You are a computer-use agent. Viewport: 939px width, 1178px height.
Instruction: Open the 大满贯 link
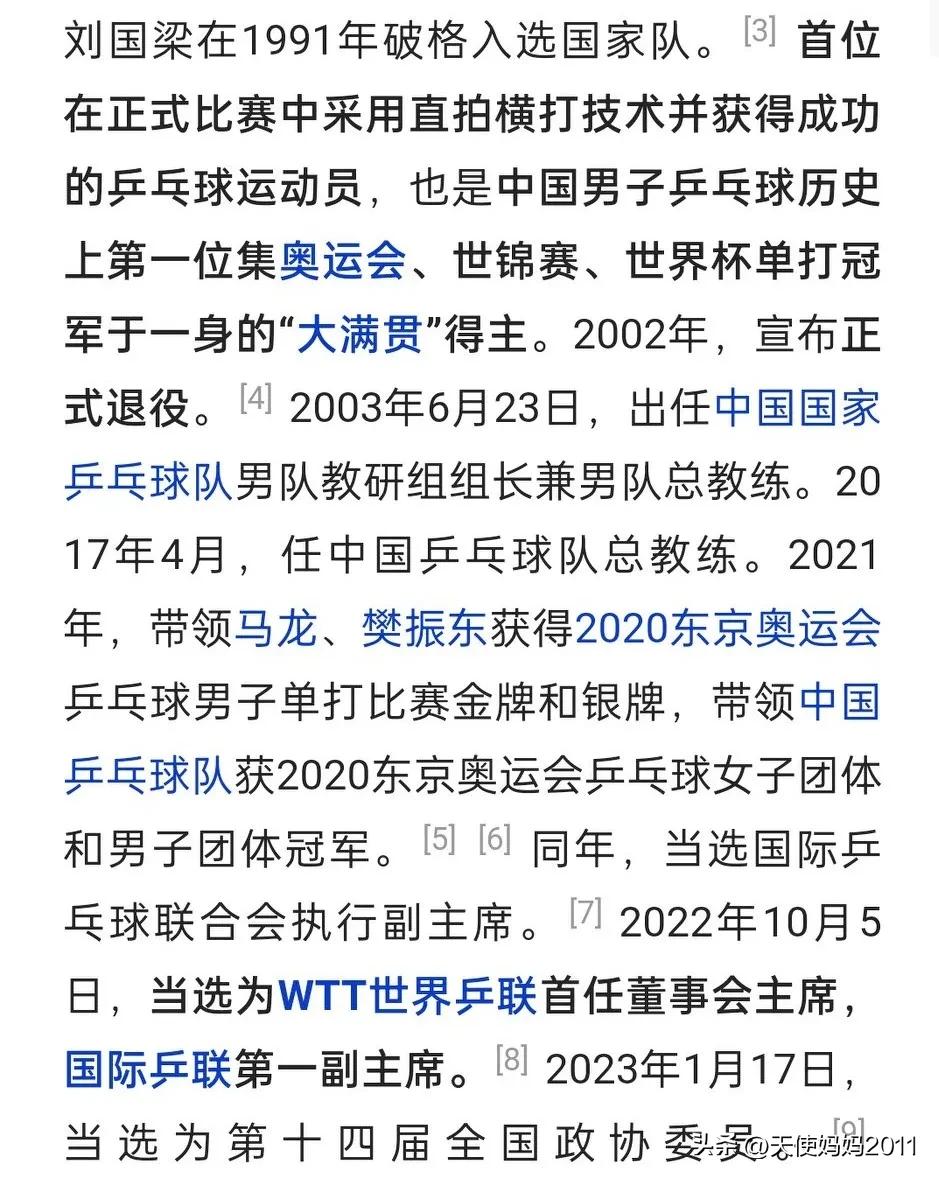(359, 336)
